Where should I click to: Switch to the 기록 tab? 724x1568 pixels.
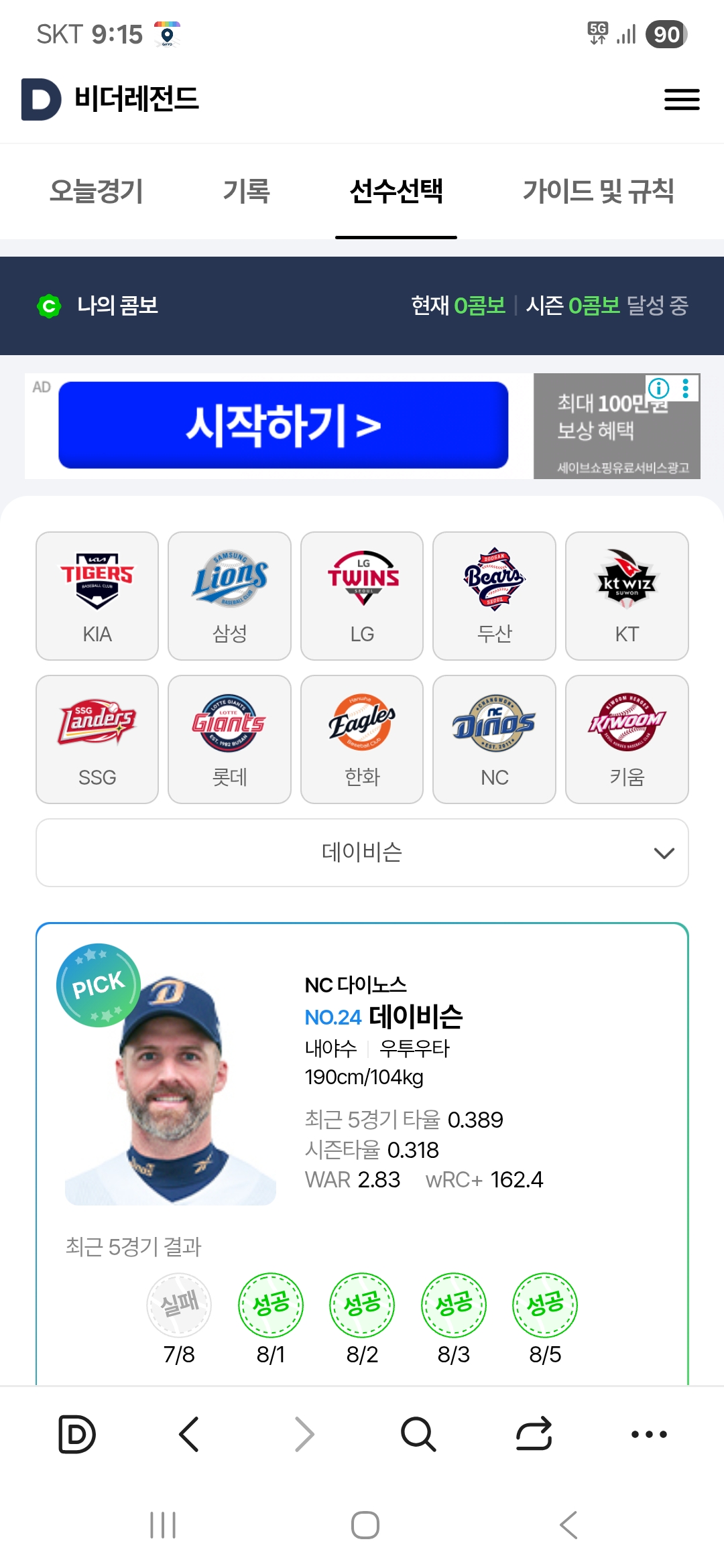[x=246, y=191]
